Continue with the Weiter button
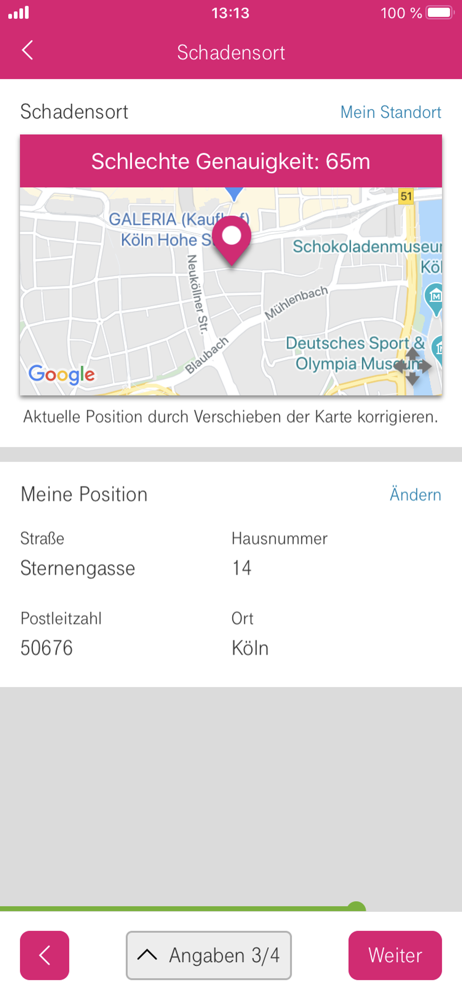 pyautogui.click(x=395, y=955)
